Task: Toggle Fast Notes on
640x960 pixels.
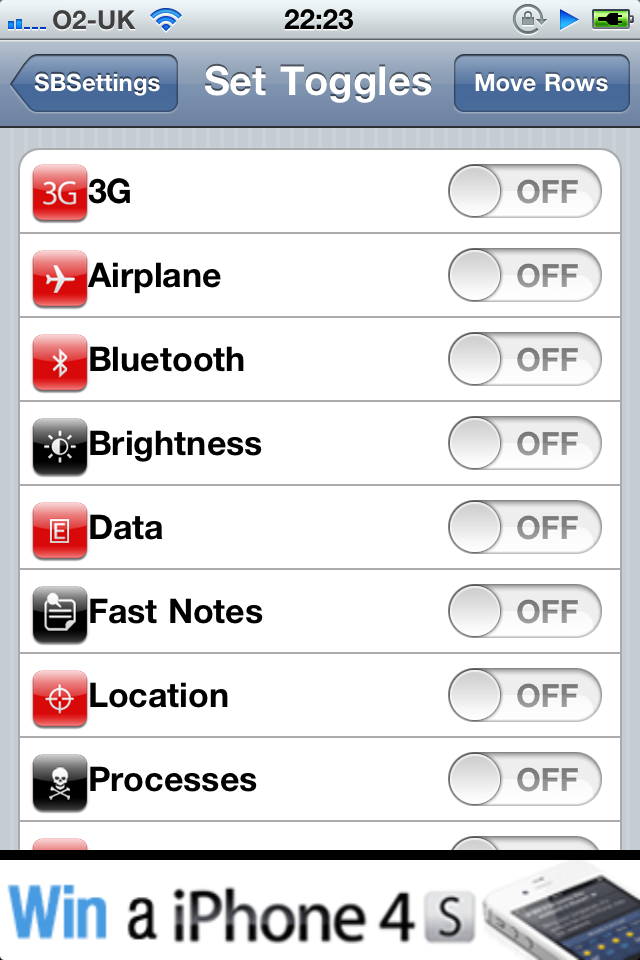Action: click(x=525, y=612)
